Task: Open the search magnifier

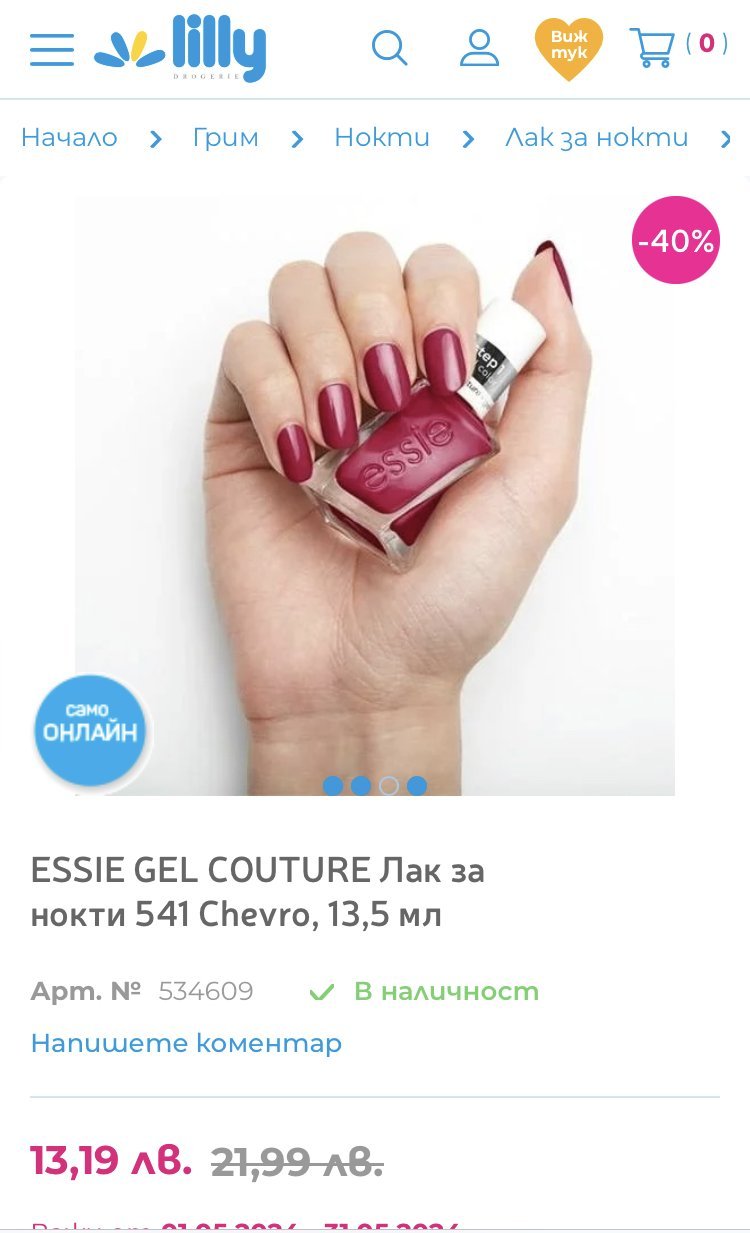Action: click(389, 47)
